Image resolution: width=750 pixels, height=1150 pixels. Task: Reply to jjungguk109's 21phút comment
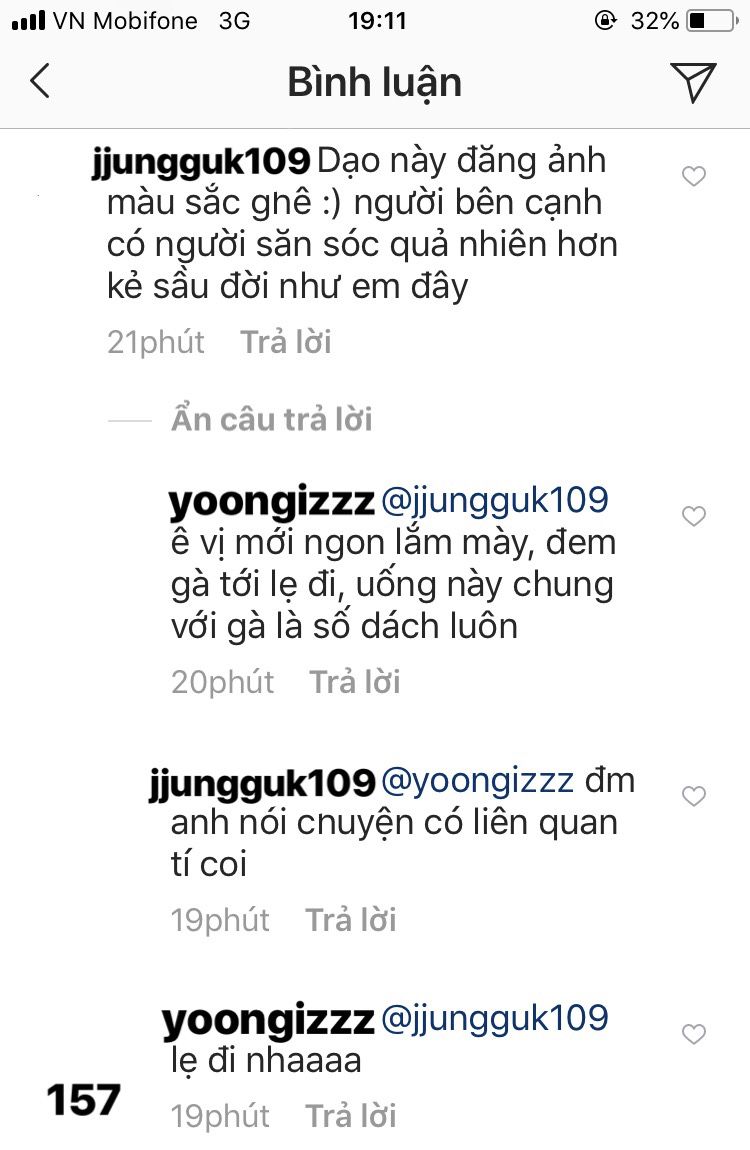point(286,342)
